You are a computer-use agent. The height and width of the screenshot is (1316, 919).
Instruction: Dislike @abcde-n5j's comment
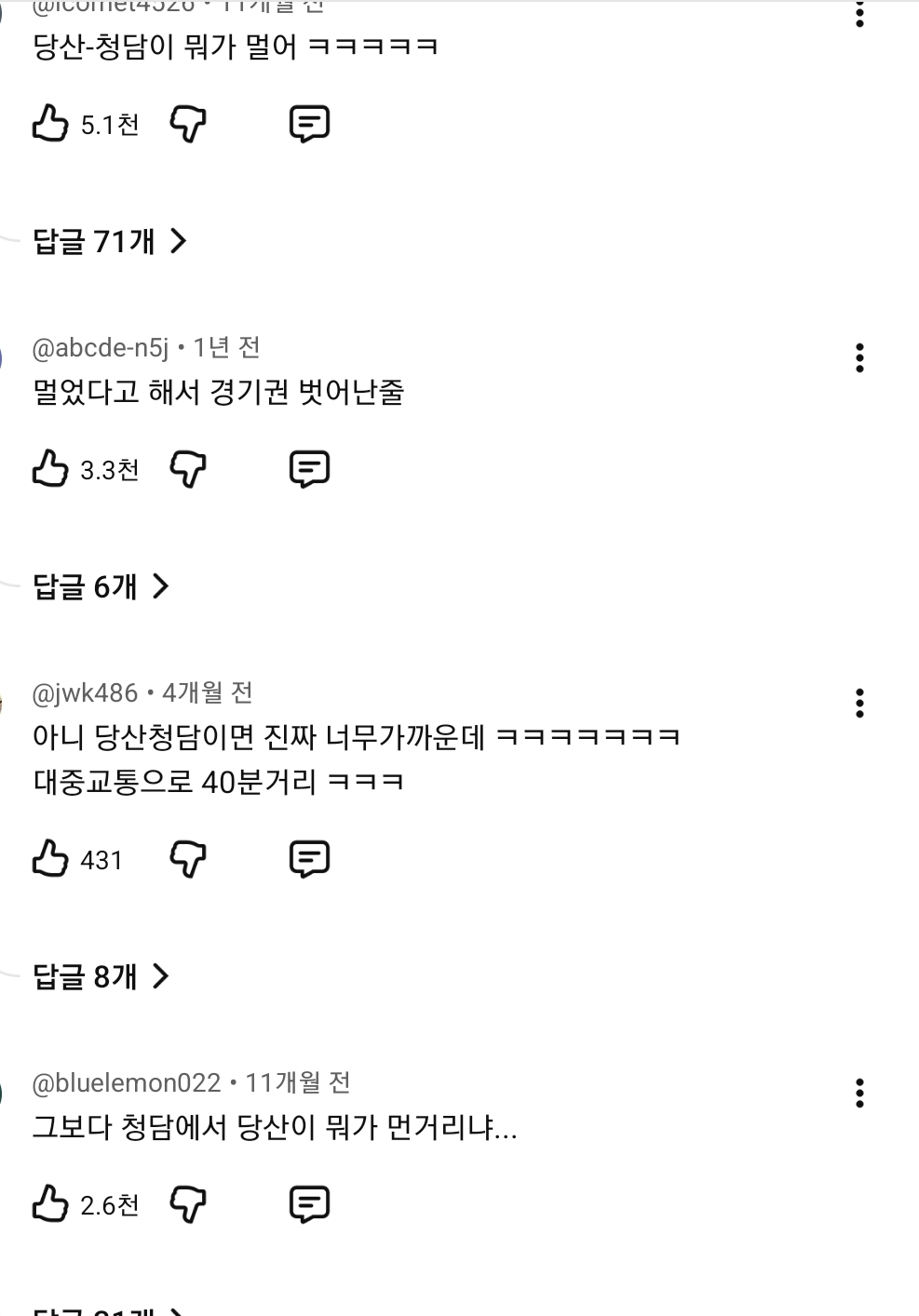[187, 468]
